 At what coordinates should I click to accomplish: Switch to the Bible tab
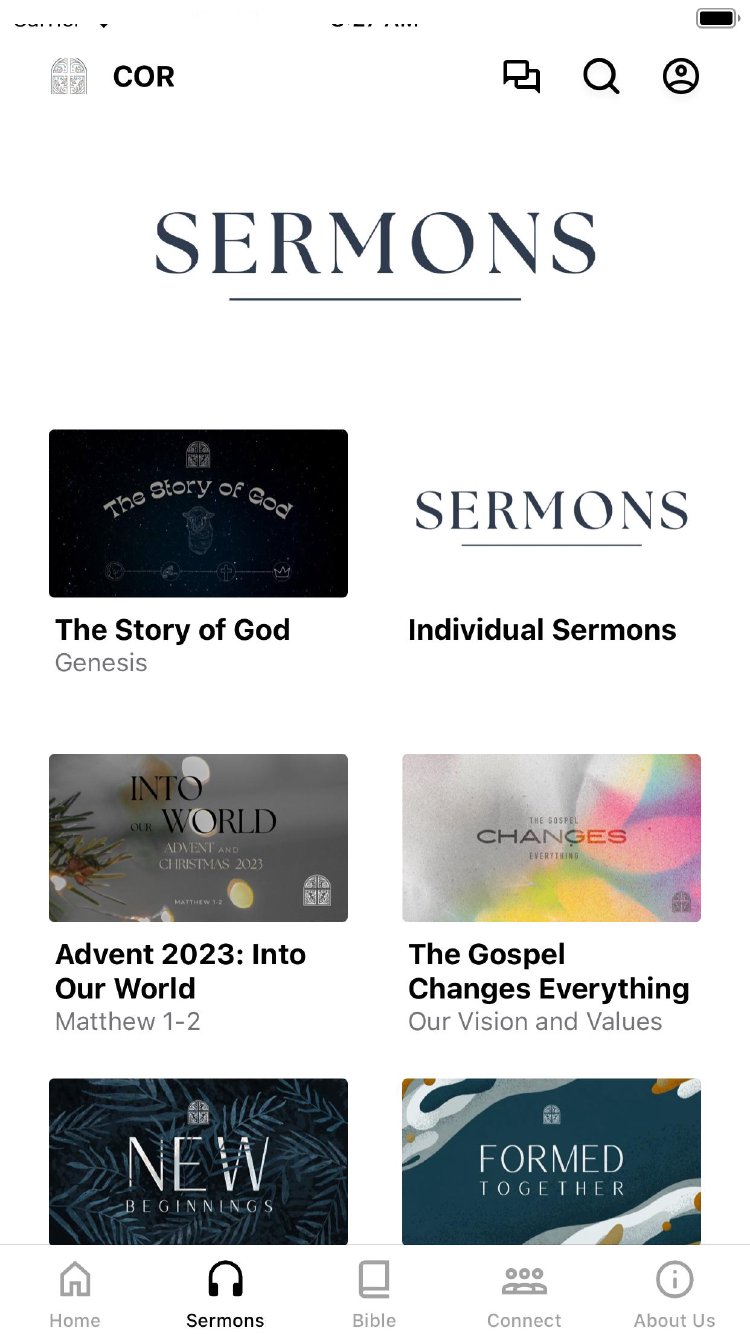coord(374,1293)
